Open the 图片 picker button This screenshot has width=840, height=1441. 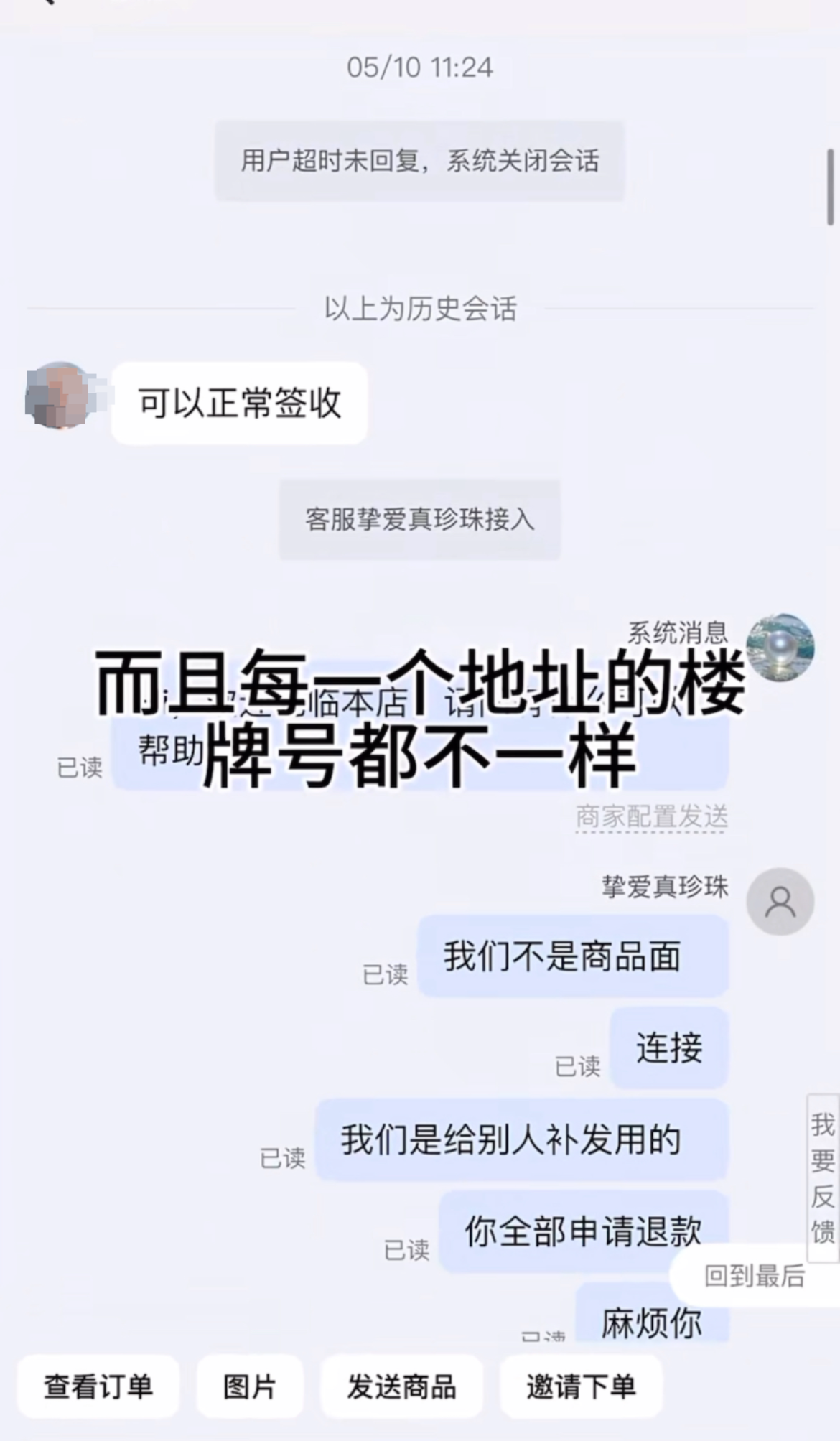tap(249, 1386)
